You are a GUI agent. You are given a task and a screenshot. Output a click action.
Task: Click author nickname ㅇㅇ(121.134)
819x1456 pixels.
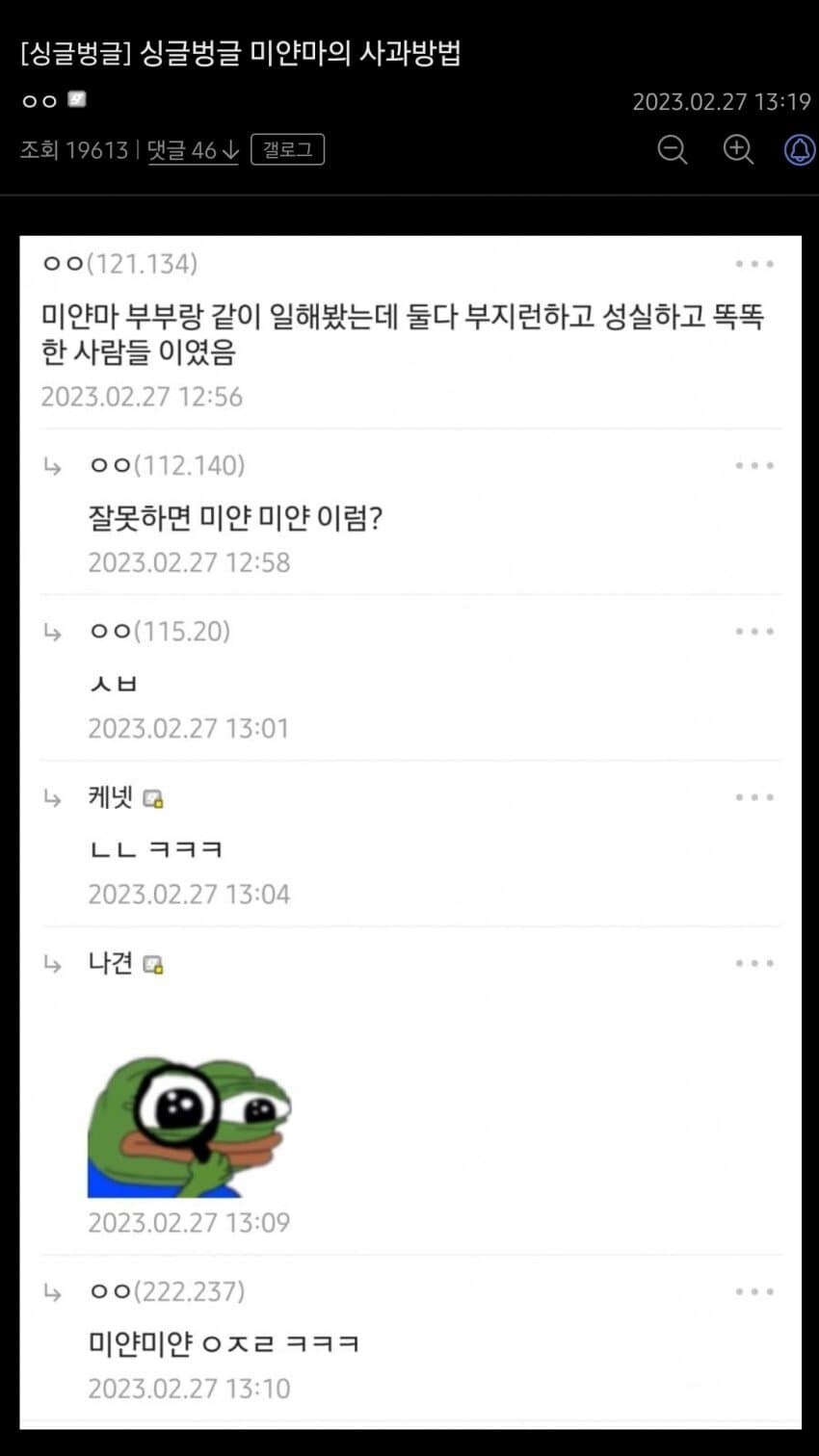pyautogui.click(x=121, y=263)
